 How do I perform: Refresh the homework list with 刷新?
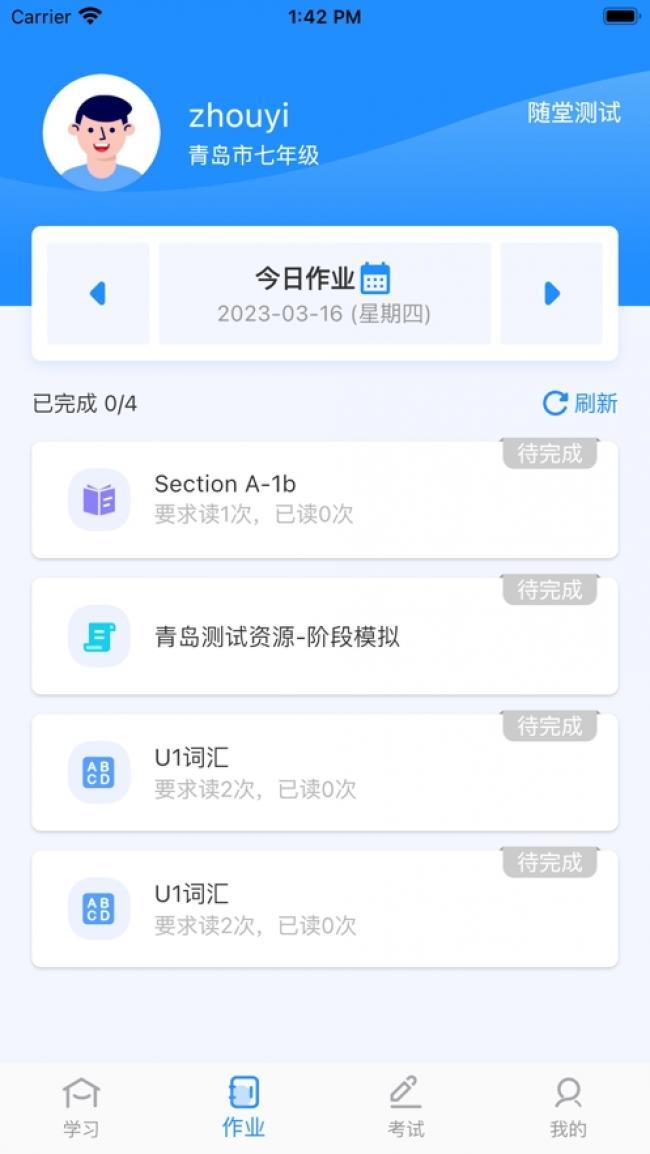point(580,403)
